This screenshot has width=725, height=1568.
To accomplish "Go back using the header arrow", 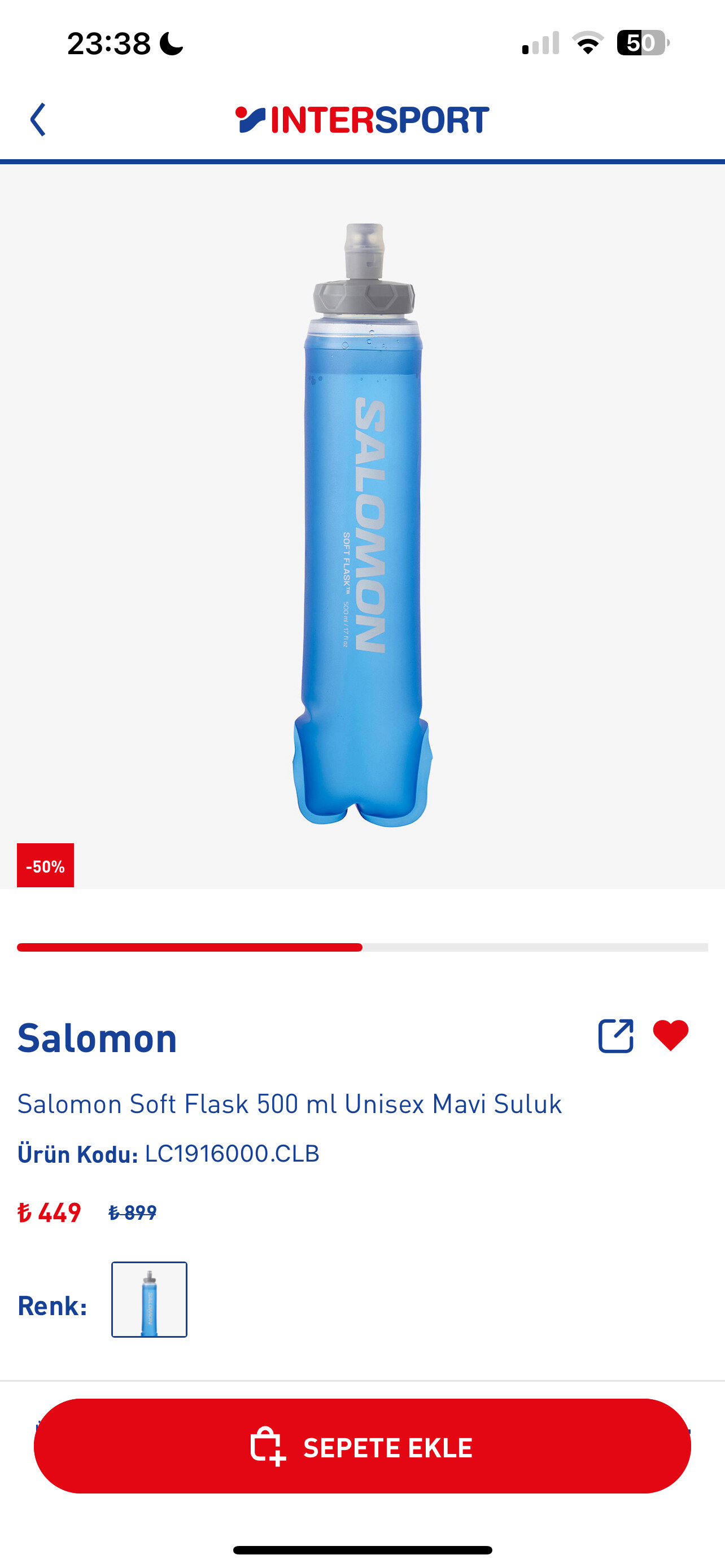I will (x=38, y=119).
